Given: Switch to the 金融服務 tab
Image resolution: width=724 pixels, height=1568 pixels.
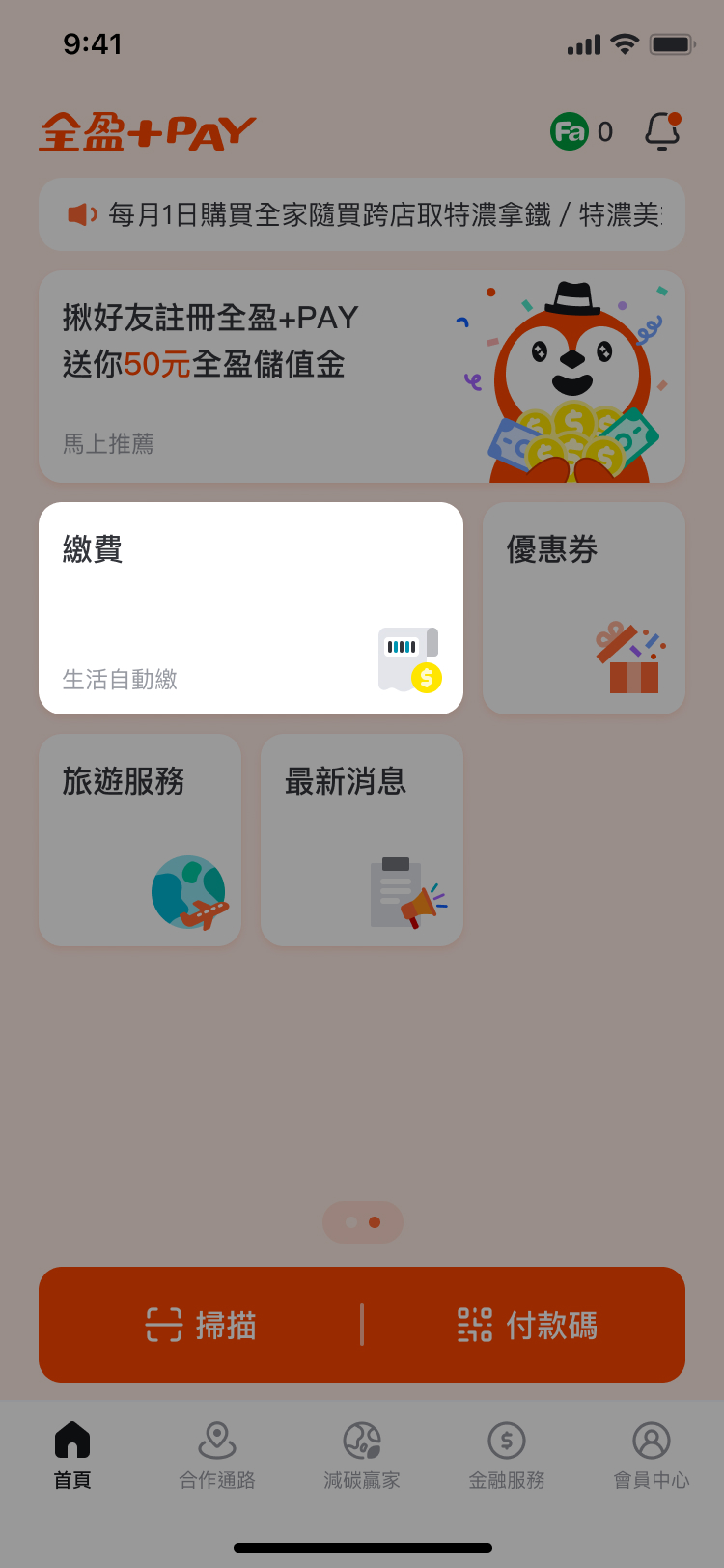Looking at the screenshot, I should point(507,1456).
